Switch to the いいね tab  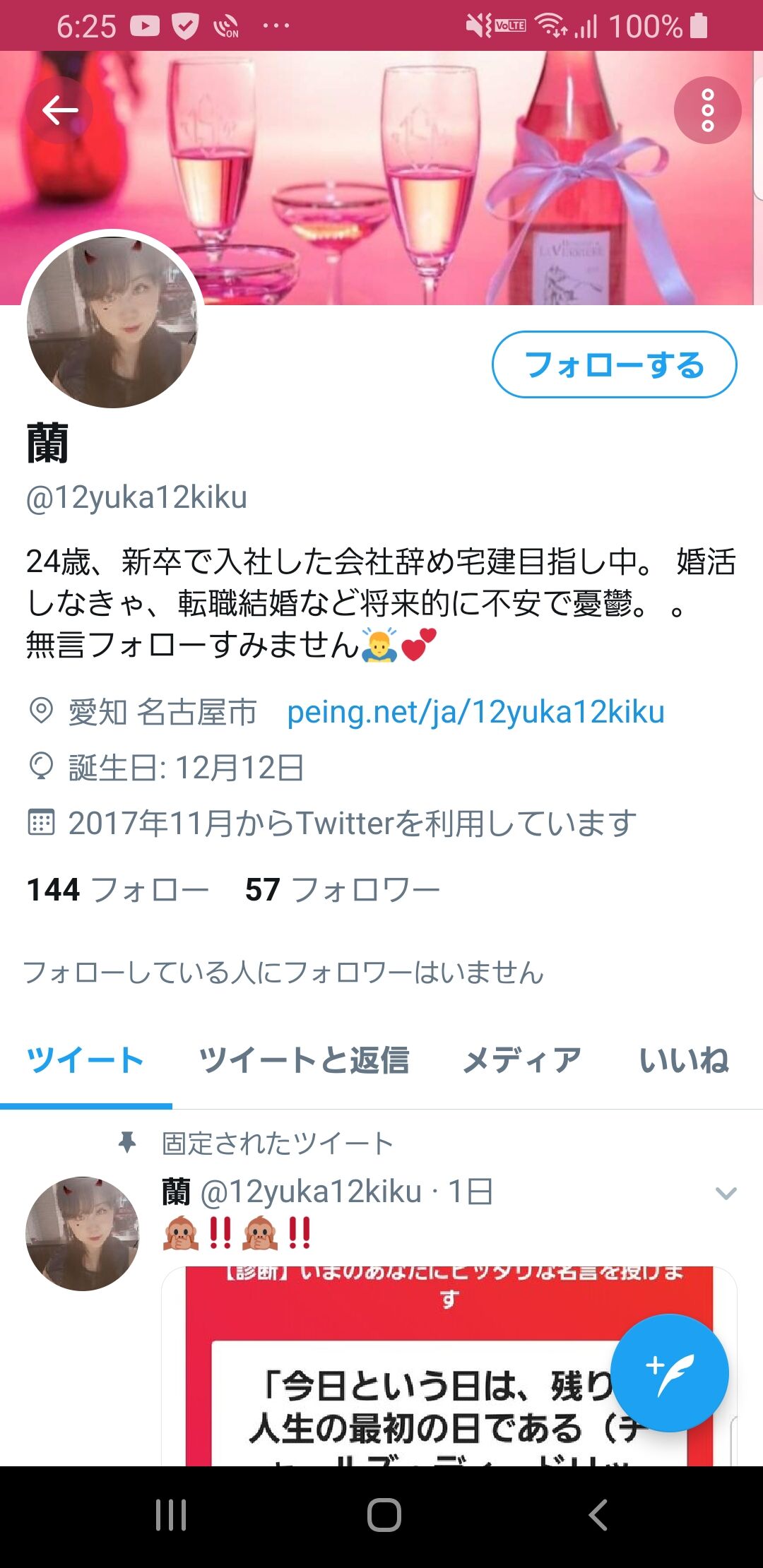click(683, 1060)
